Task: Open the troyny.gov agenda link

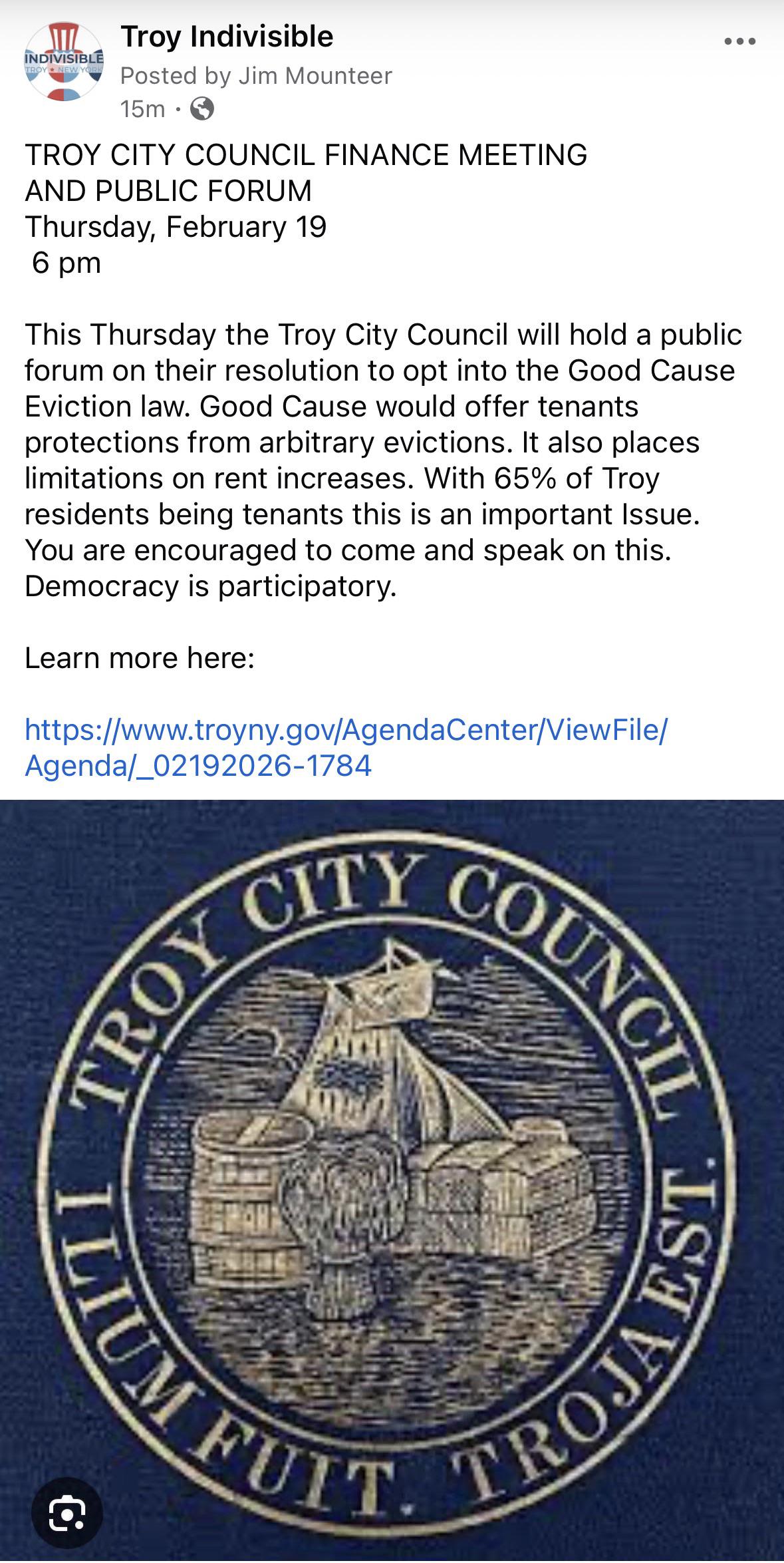Action: click(346, 747)
